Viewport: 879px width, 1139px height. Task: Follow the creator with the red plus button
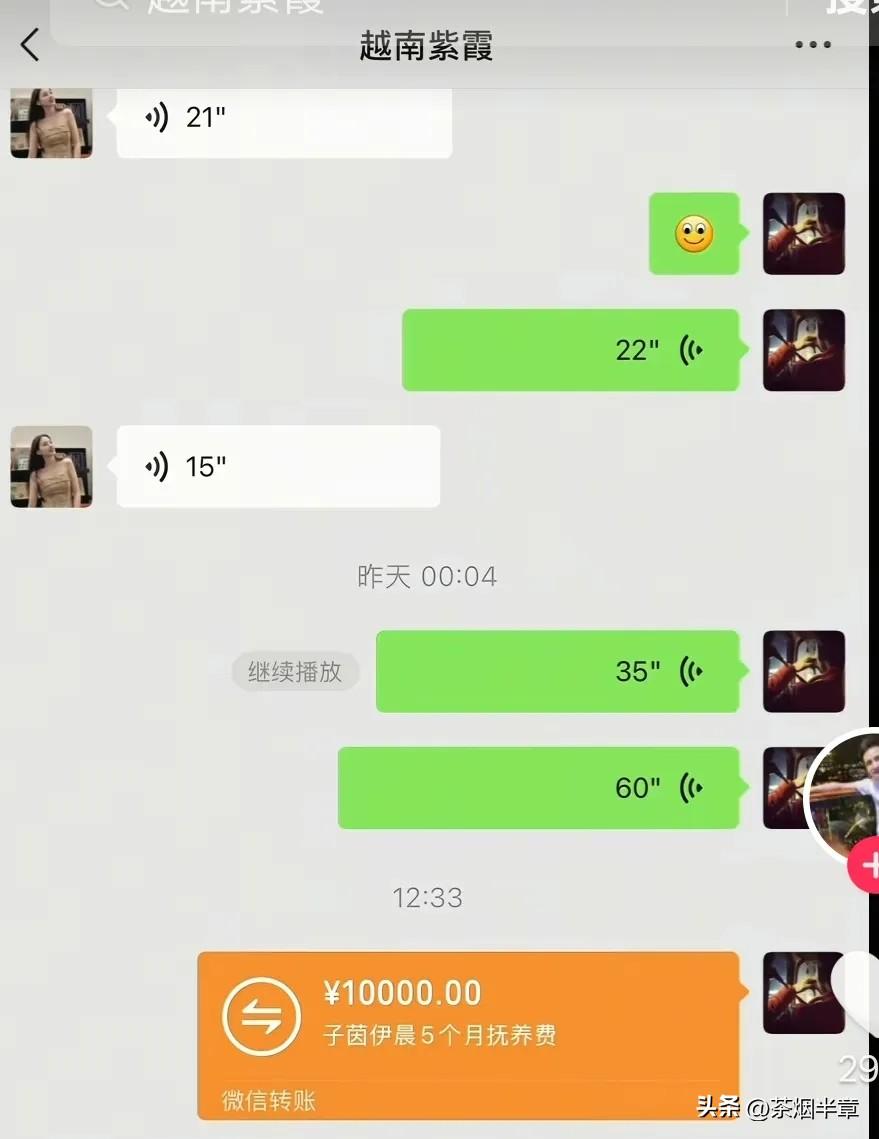point(866,866)
